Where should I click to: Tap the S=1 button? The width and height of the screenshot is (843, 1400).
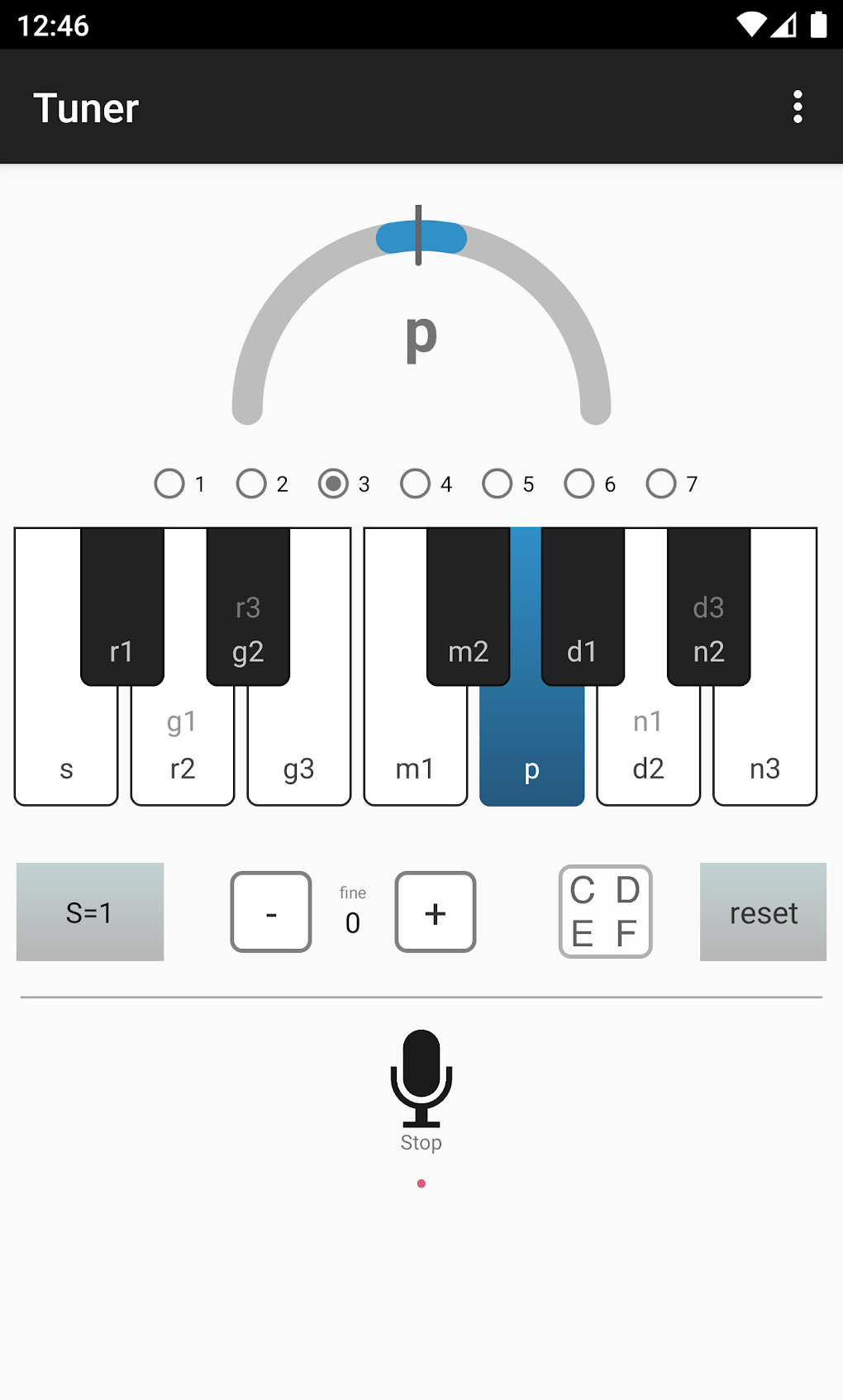coord(90,912)
